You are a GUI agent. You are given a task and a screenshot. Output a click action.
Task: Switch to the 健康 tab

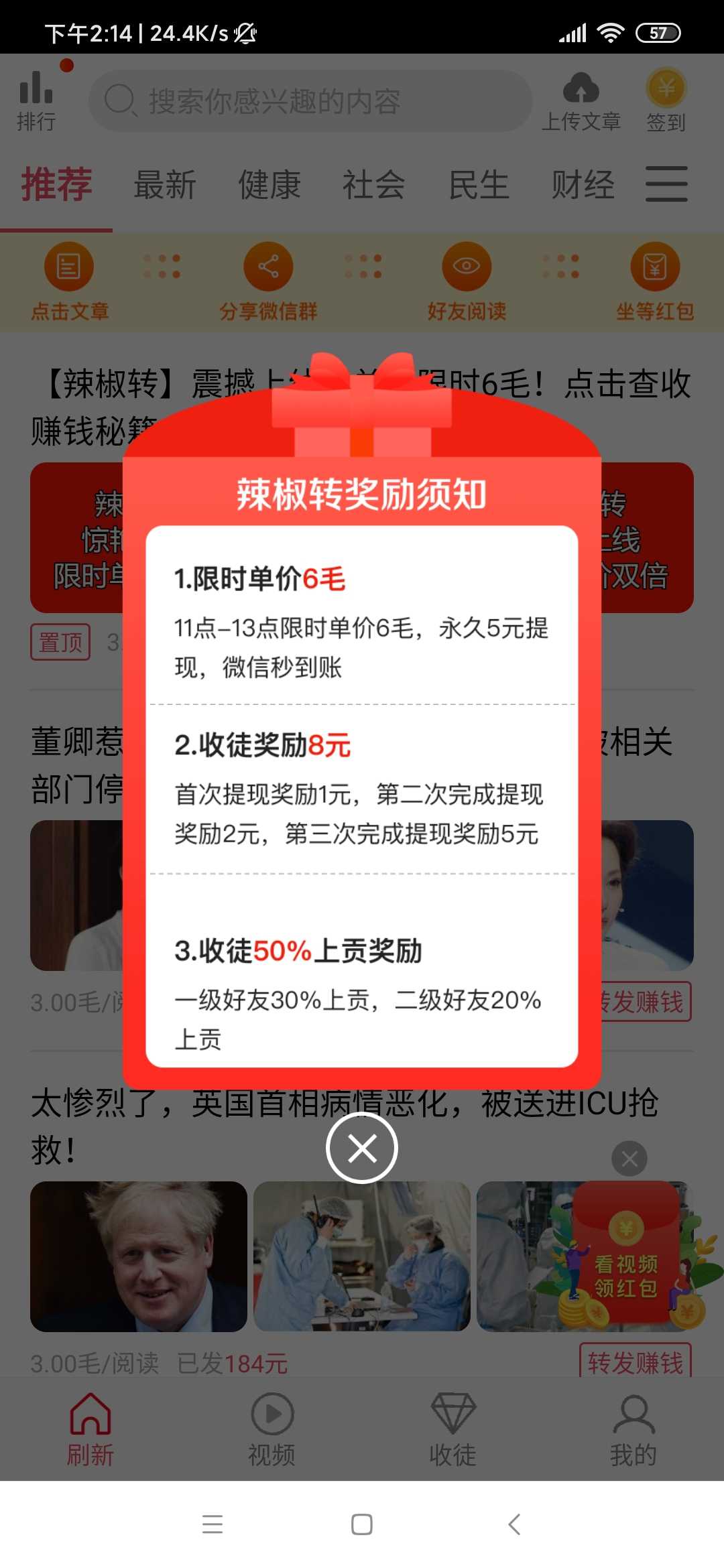[269, 185]
